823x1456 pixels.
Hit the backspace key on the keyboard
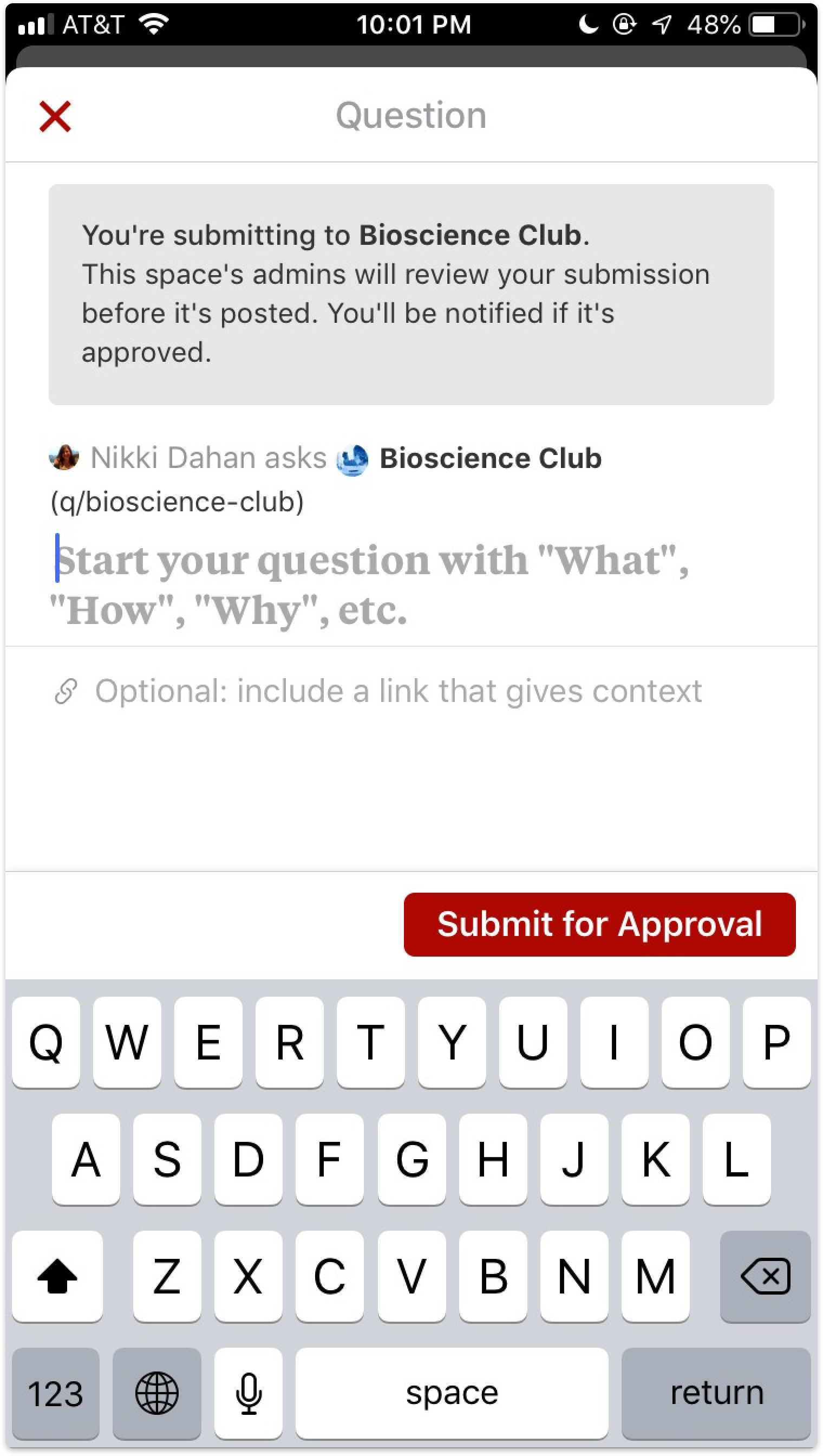765,1276
